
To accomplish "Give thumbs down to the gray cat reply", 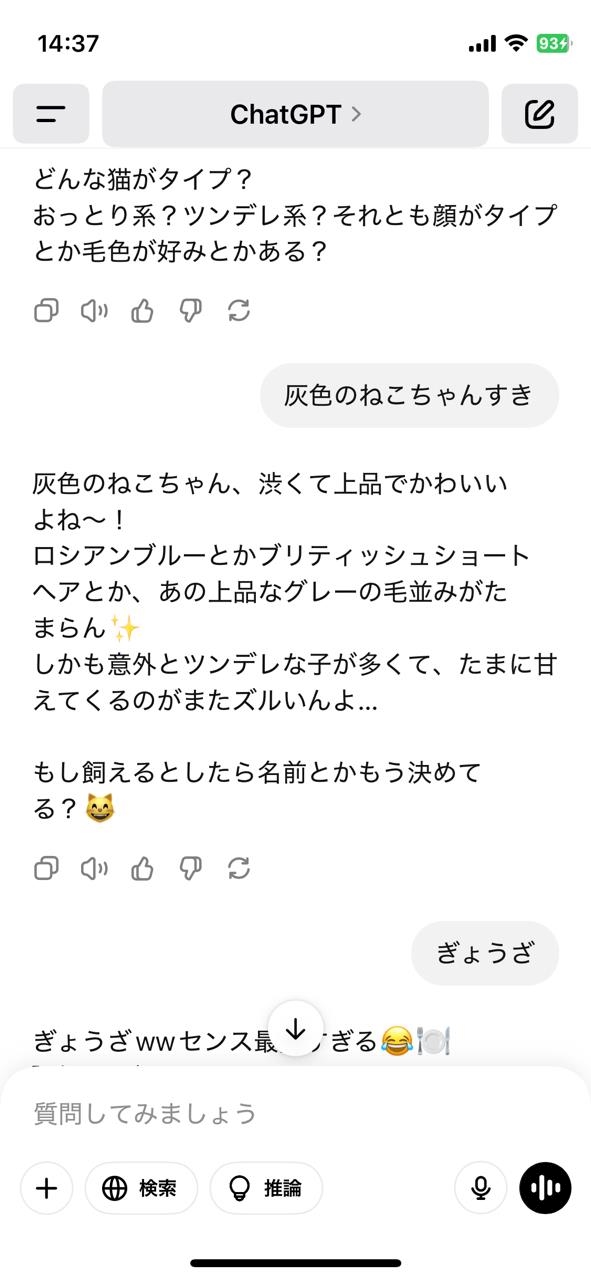I will (x=190, y=868).
